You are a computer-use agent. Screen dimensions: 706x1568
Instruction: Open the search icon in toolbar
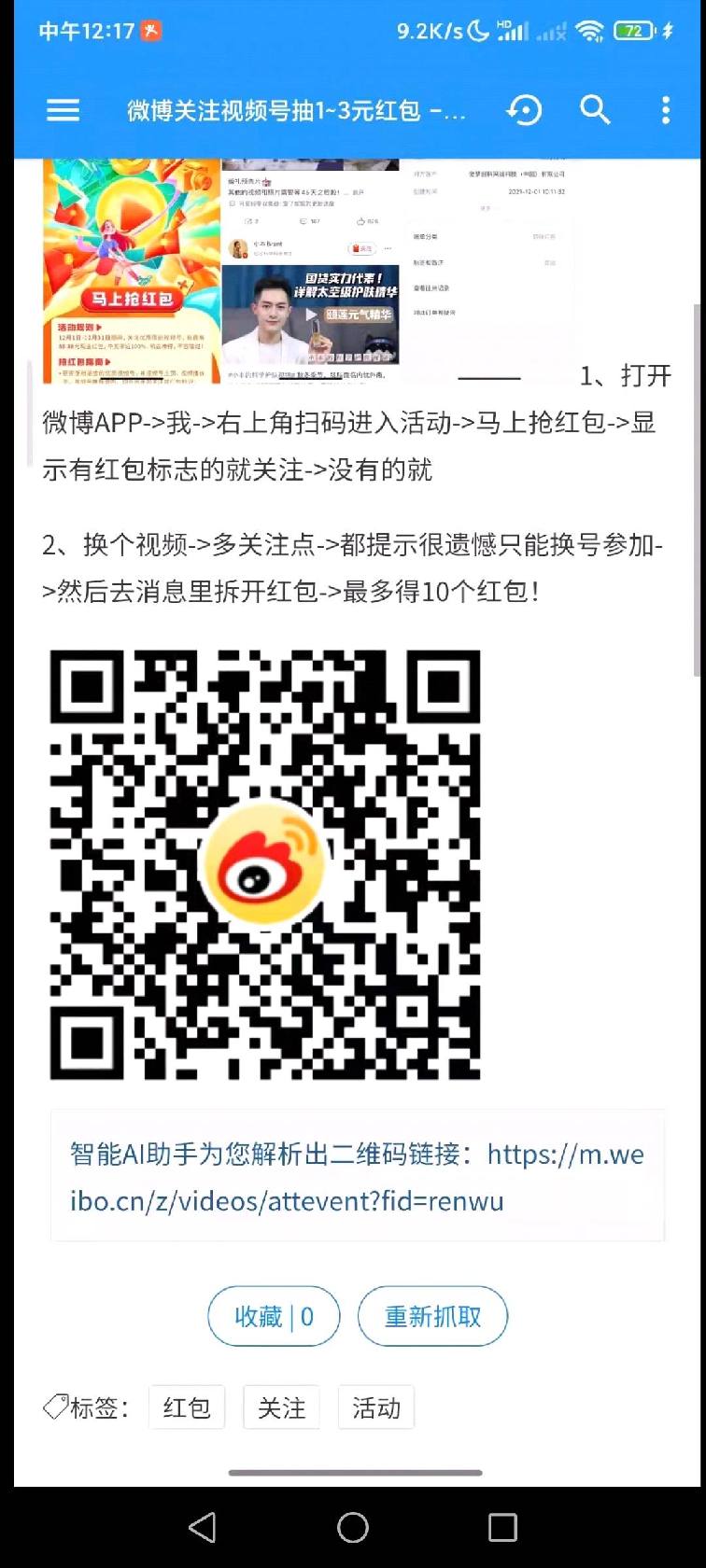[x=595, y=110]
